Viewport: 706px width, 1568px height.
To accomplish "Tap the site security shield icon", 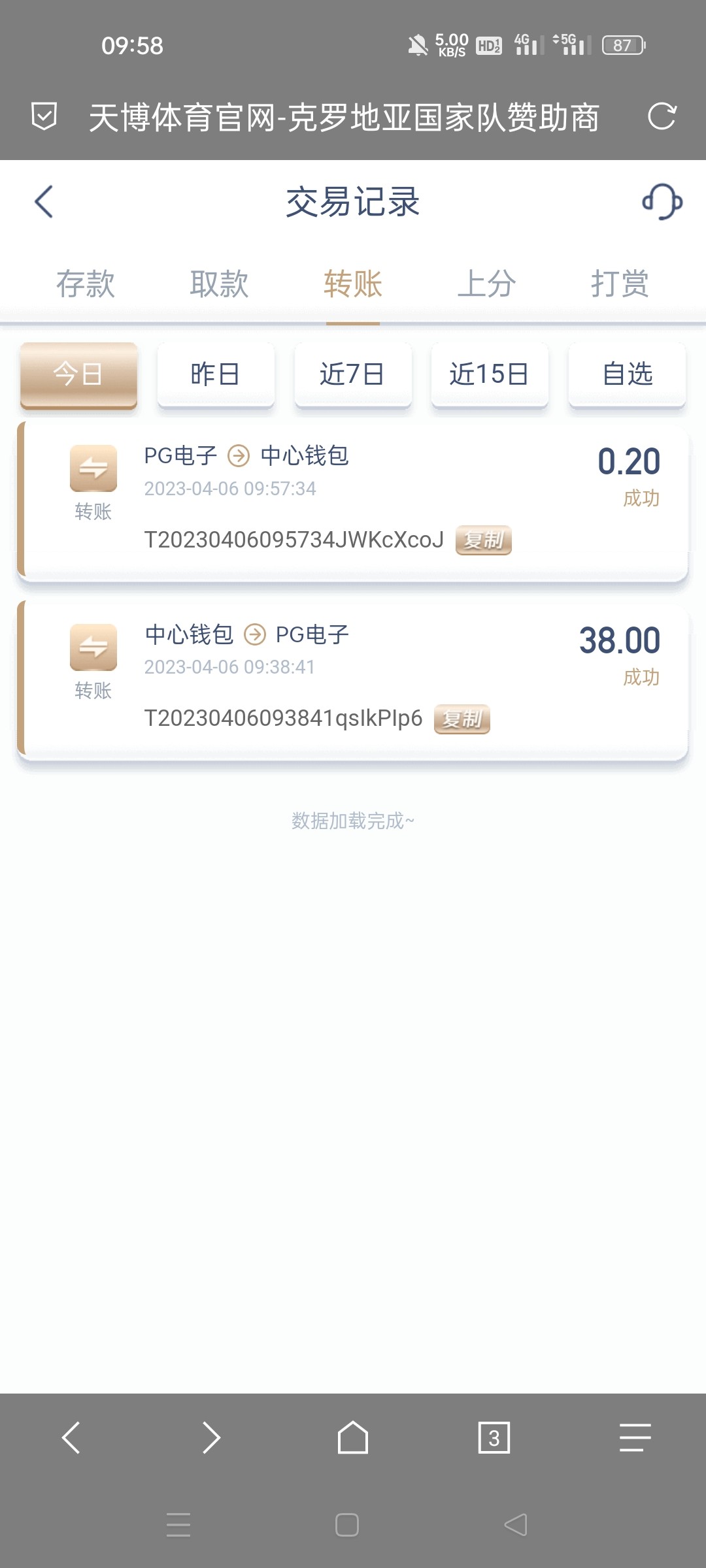I will pyautogui.click(x=44, y=117).
